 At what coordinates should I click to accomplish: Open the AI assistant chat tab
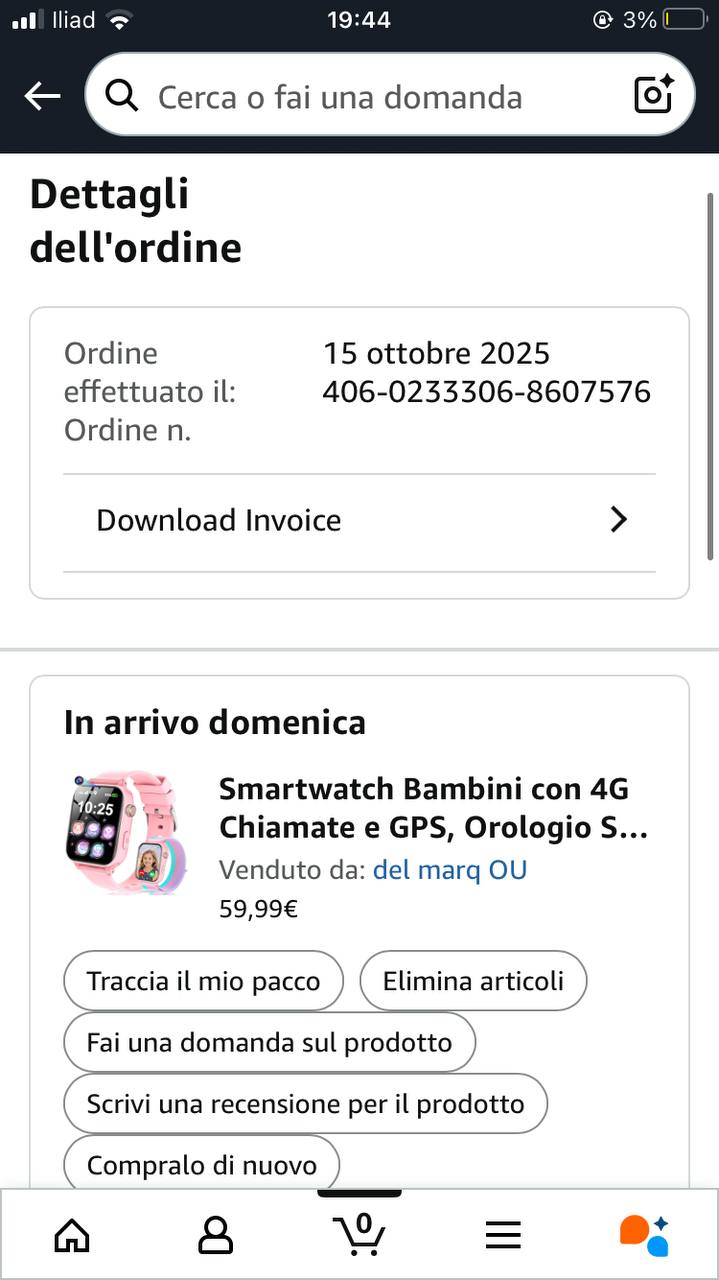(x=645, y=1235)
